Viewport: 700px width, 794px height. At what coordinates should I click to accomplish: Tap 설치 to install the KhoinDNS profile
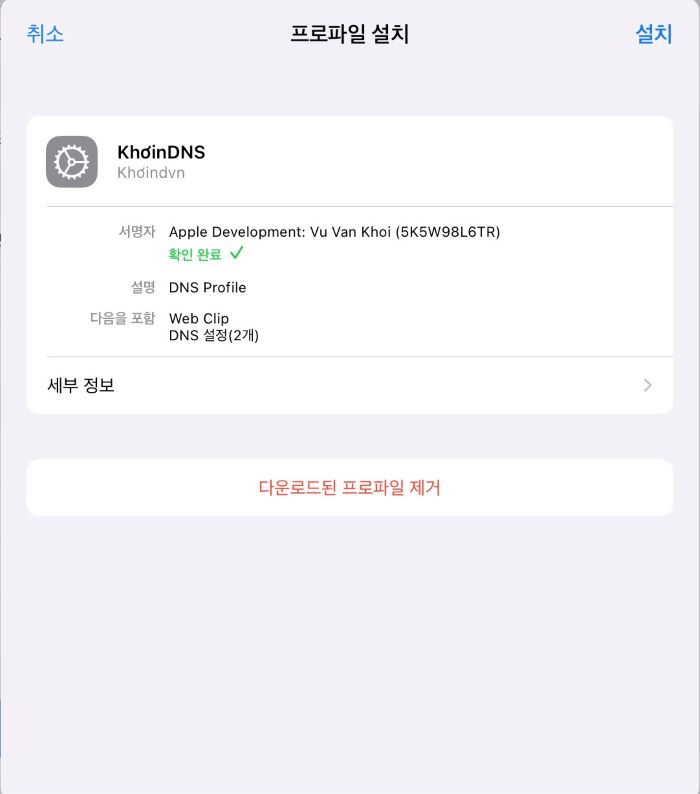(x=653, y=34)
